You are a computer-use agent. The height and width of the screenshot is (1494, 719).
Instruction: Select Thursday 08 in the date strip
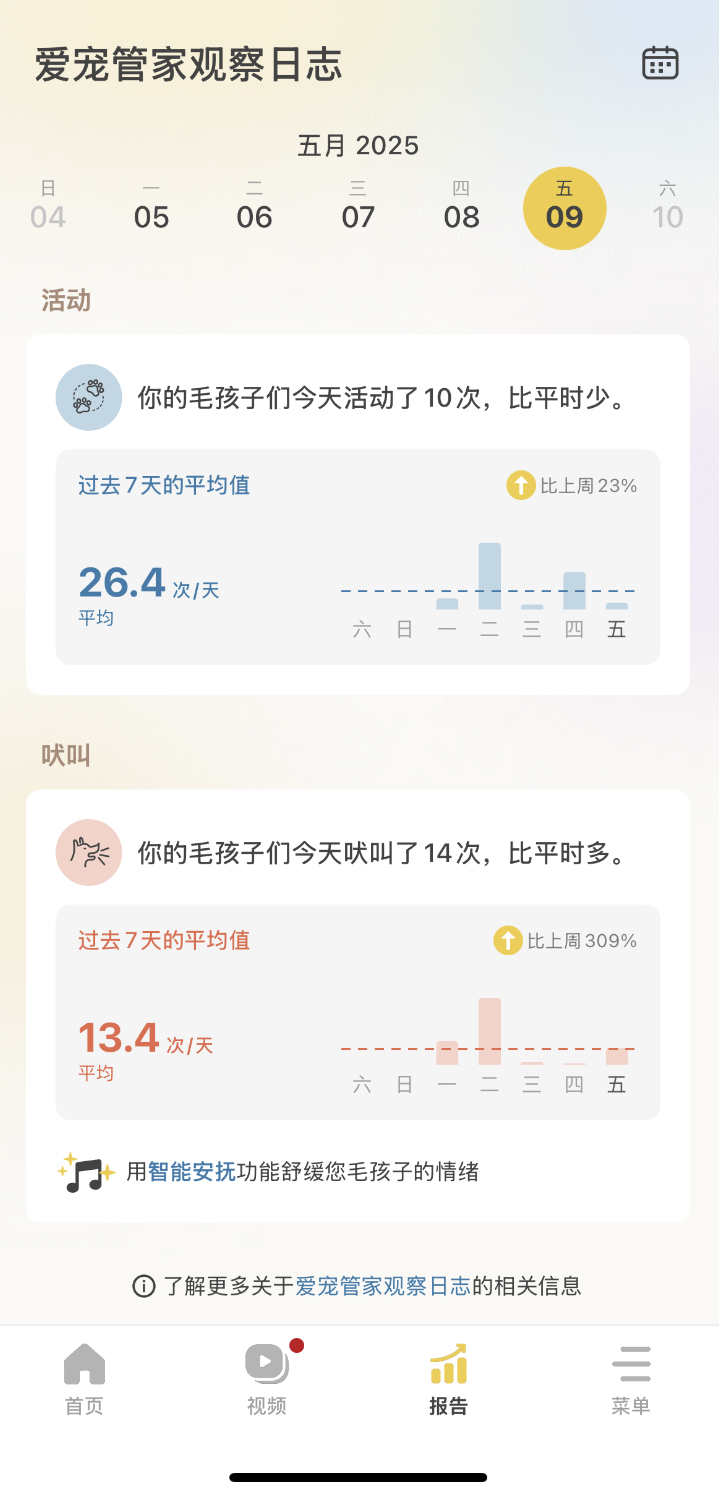461,207
